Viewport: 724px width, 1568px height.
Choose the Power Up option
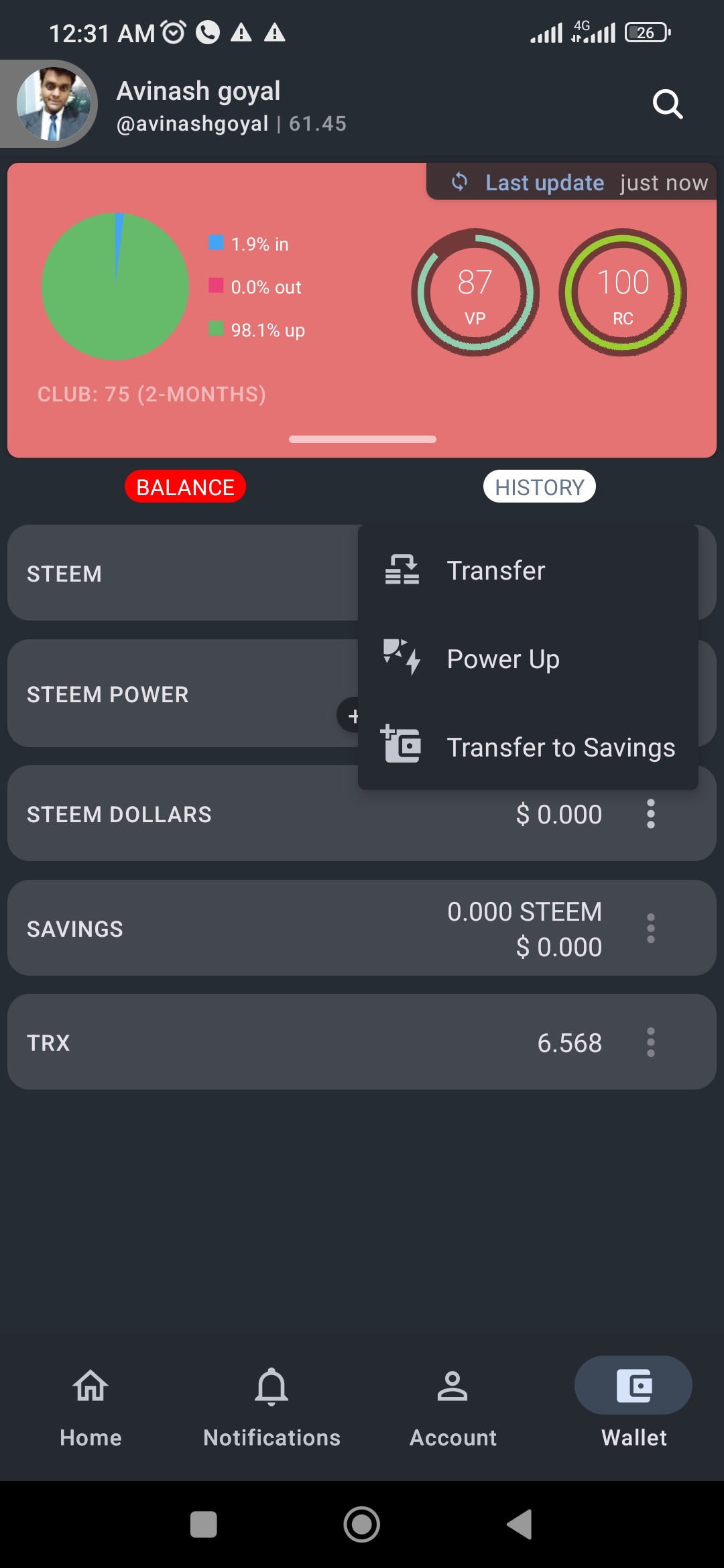point(503,659)
